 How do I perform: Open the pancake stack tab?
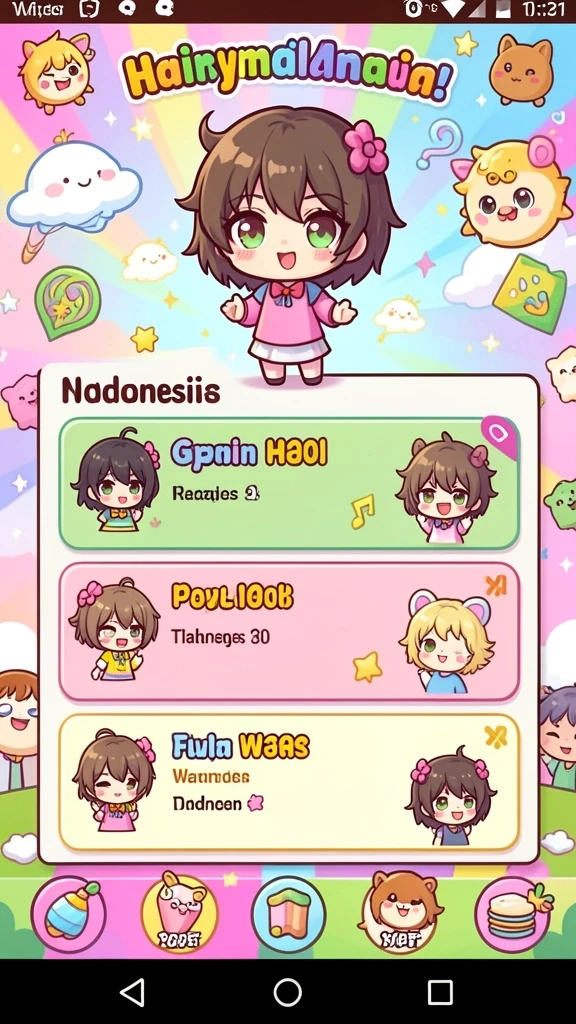[x=513, y=914]
